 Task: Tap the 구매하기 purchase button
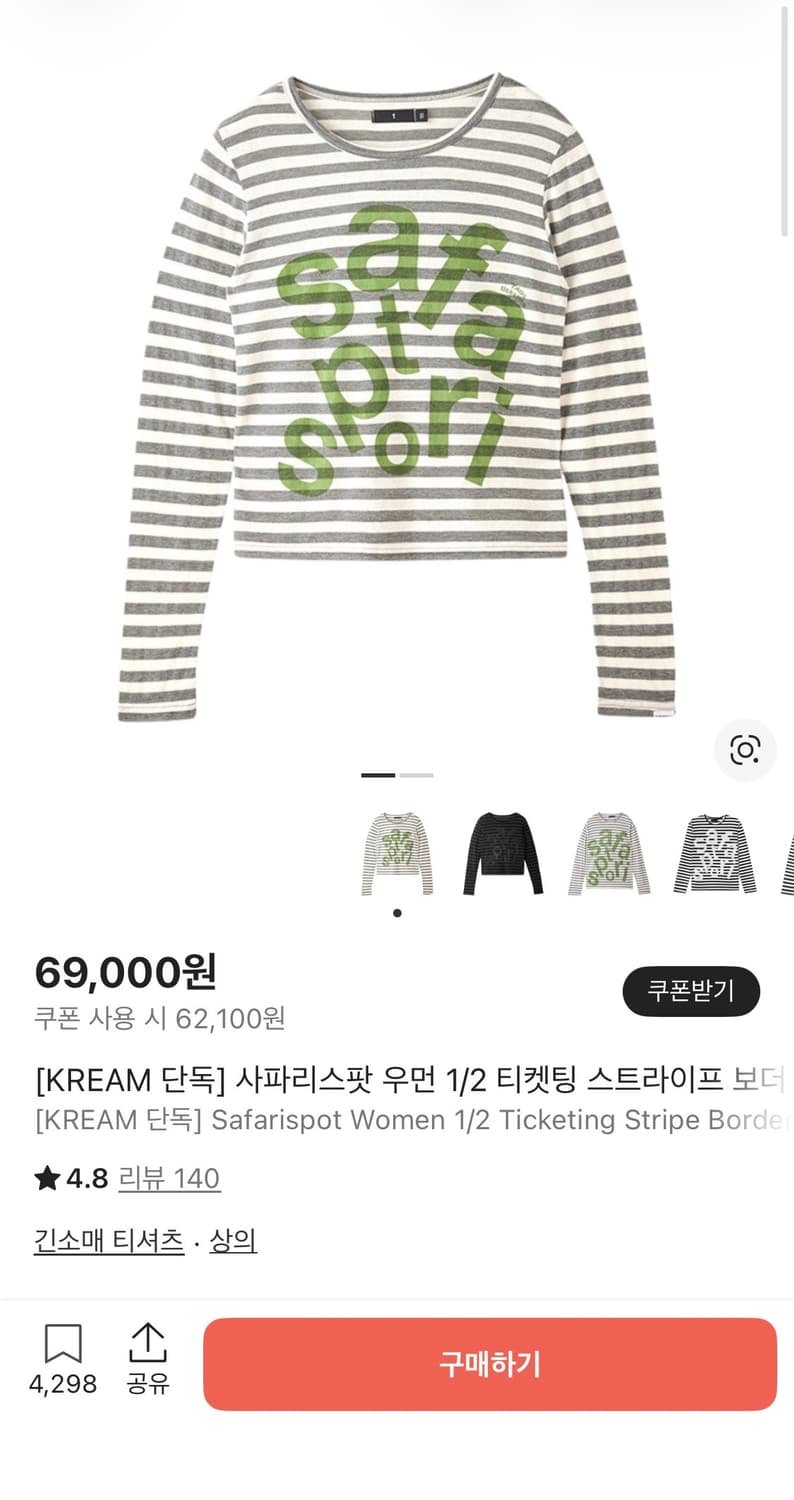(x=489, y=1364)
